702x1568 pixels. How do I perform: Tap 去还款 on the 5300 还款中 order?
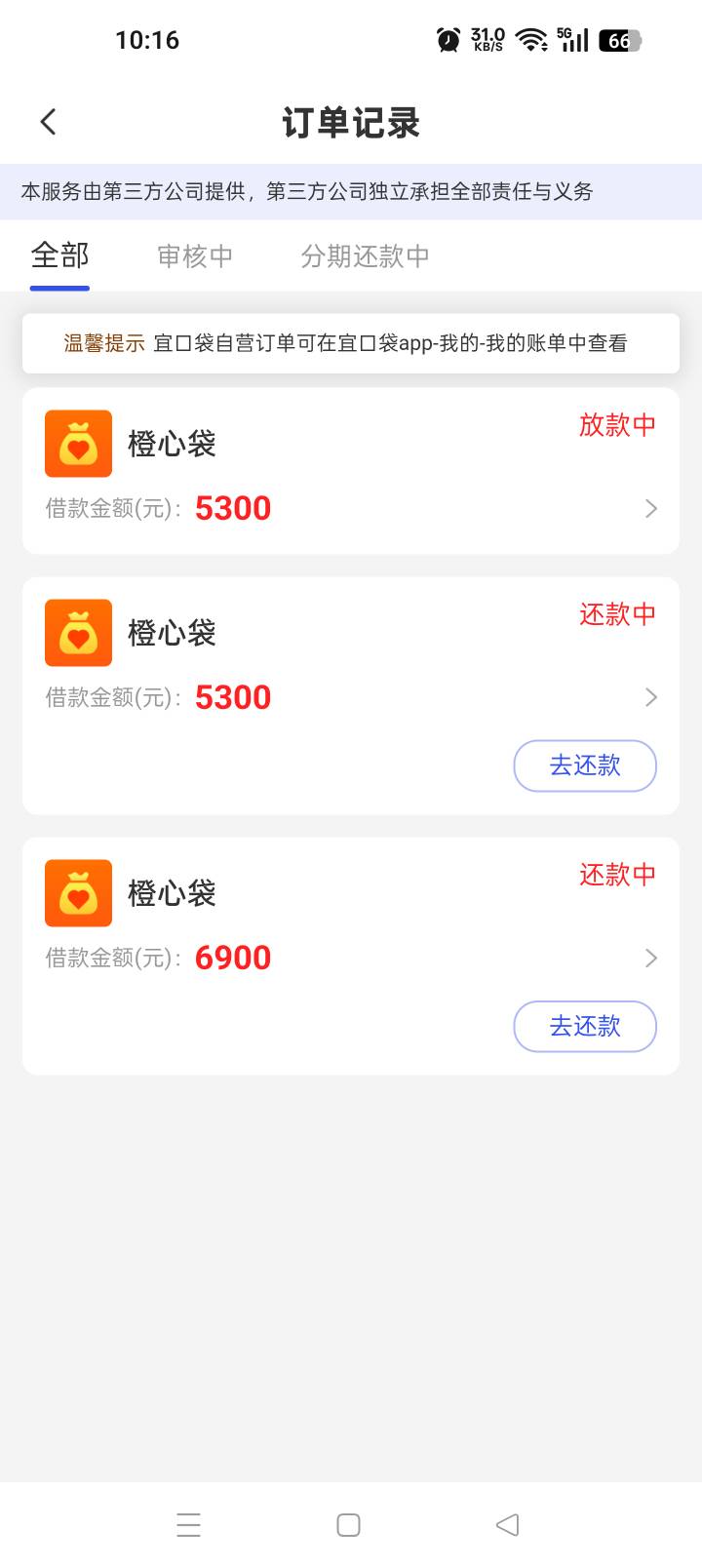click(585, 765)
